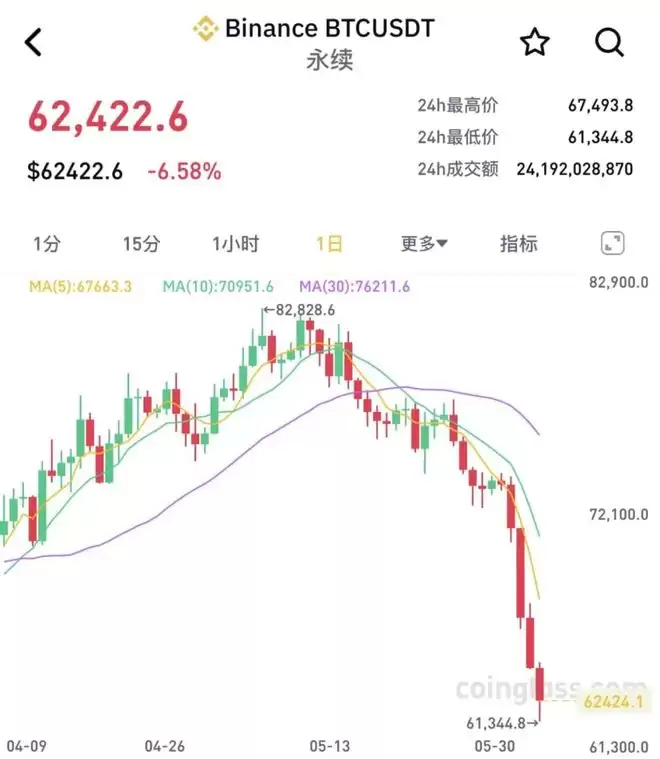Select the 15分 timeframe
The height and width of the screenshot is (759, 660).
tap(141, 243)
